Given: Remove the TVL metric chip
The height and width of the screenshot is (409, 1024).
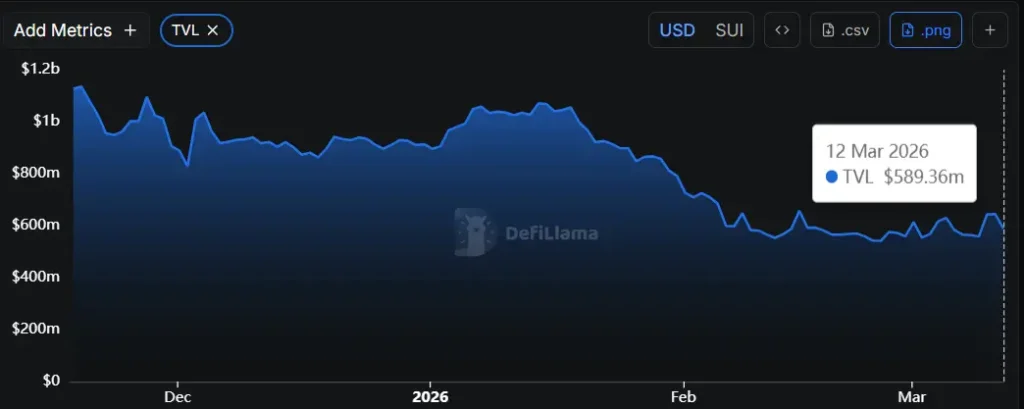Looking at the screenshot, I should click(212, 30).
